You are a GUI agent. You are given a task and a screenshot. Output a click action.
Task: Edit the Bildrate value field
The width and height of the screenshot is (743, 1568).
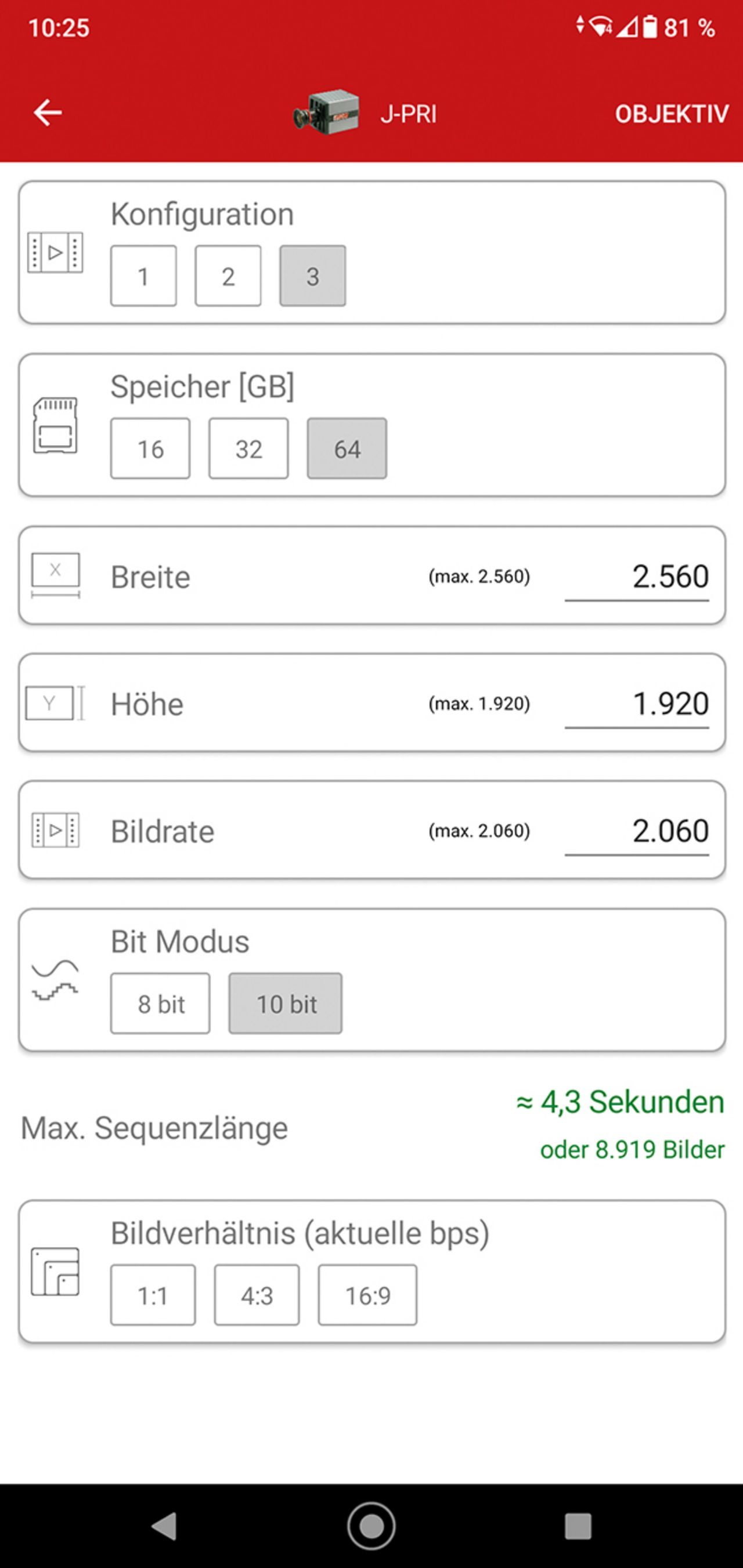(x=637, y=831)
